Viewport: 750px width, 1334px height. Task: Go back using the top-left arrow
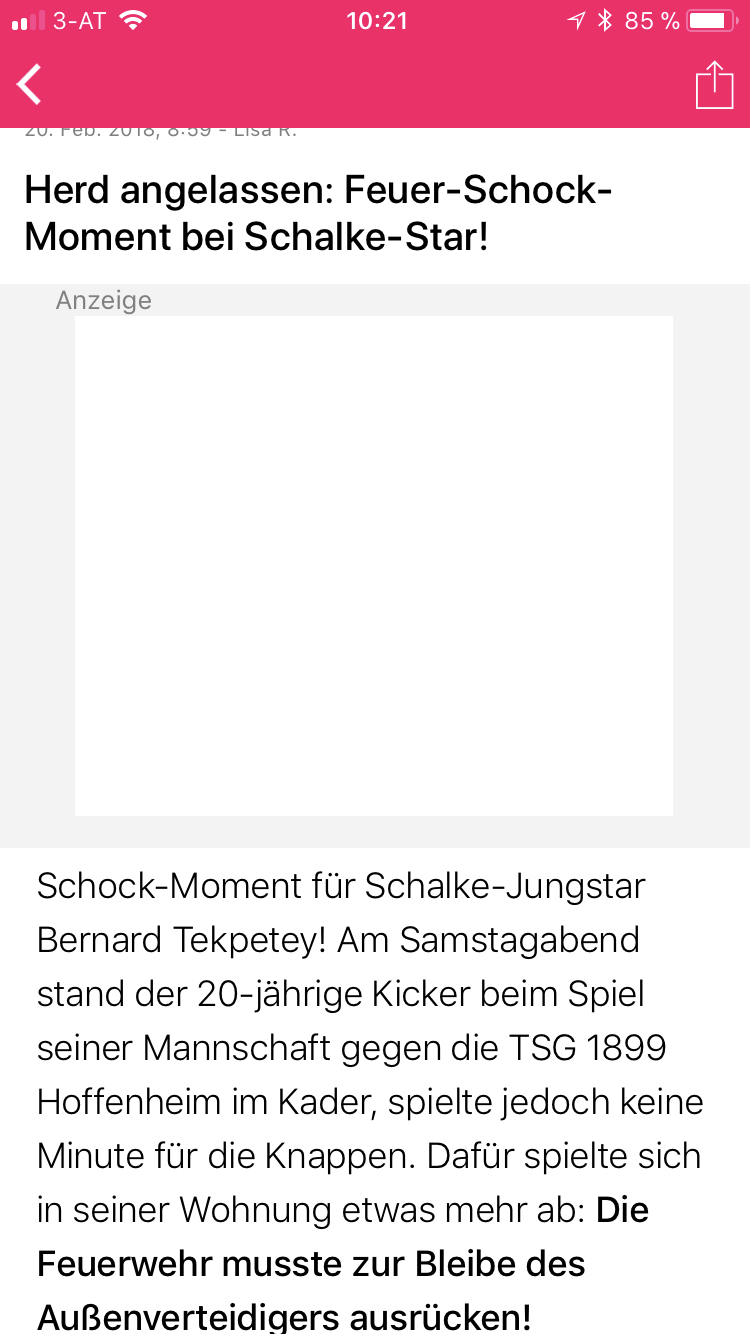tap(30, 84)
